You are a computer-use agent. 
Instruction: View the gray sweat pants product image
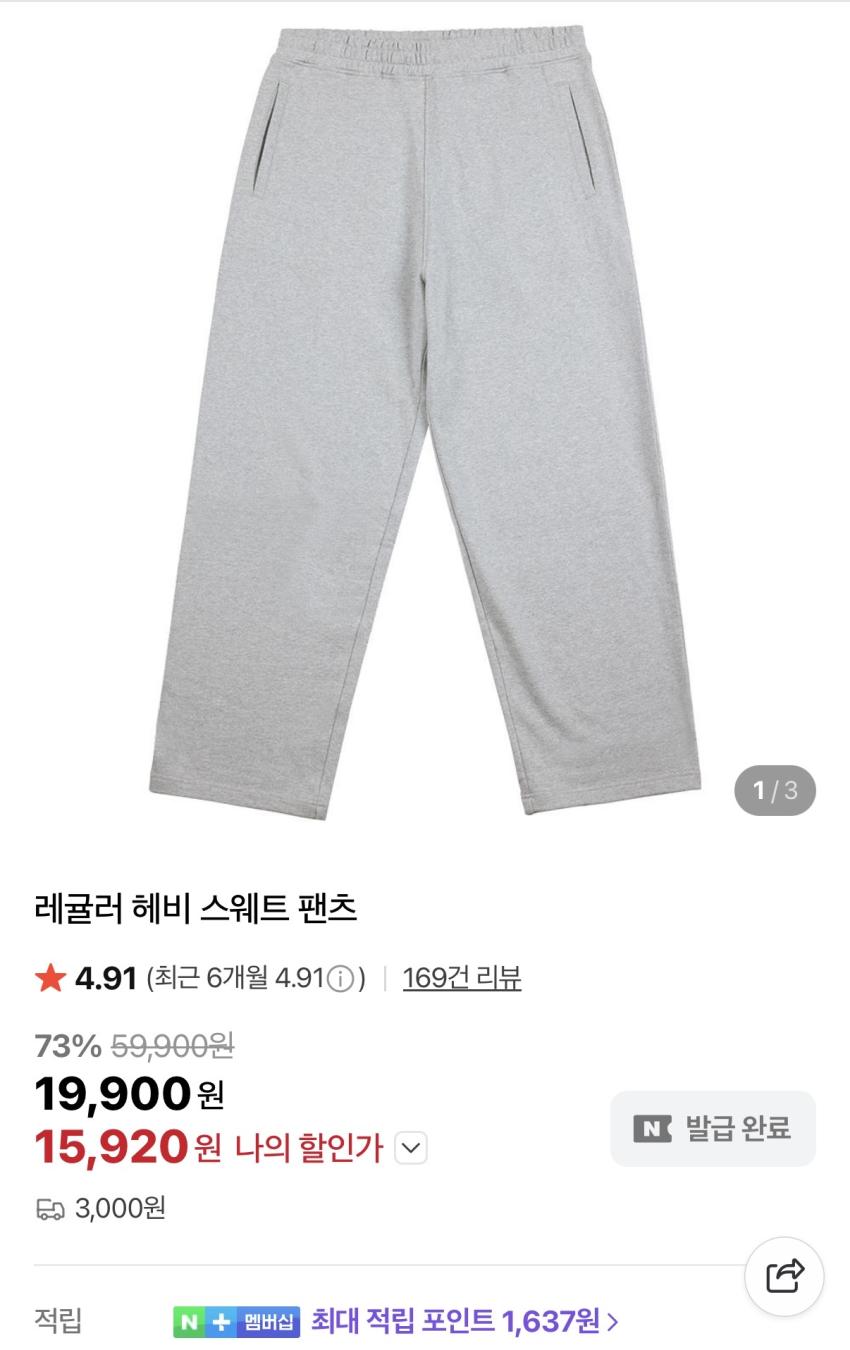click(425, 420)
